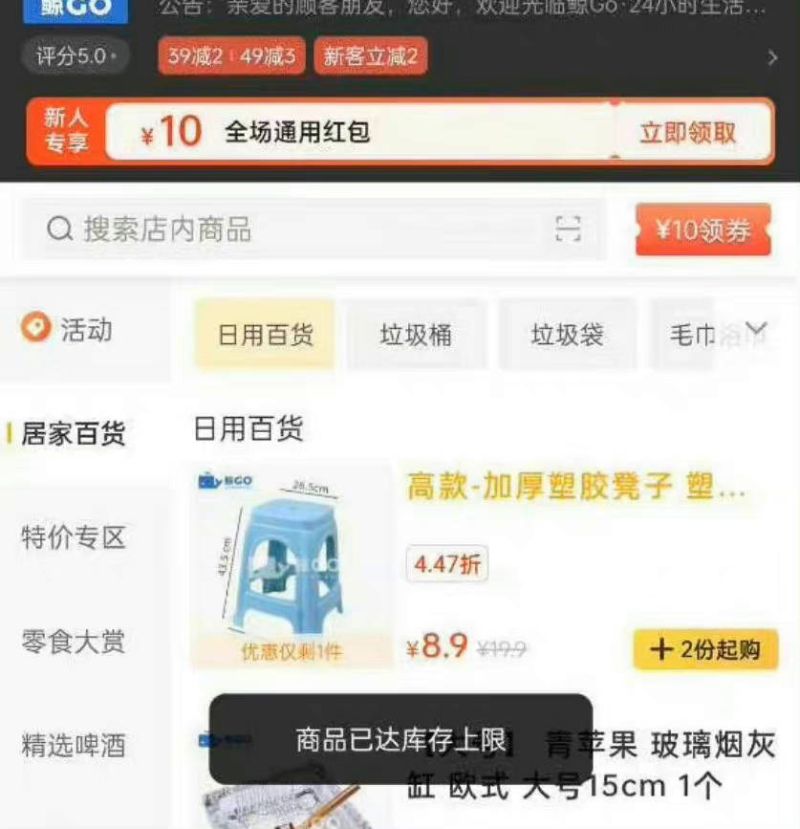Open the blue plastic stool product image
800x829 pixels.
pos(291,565)
